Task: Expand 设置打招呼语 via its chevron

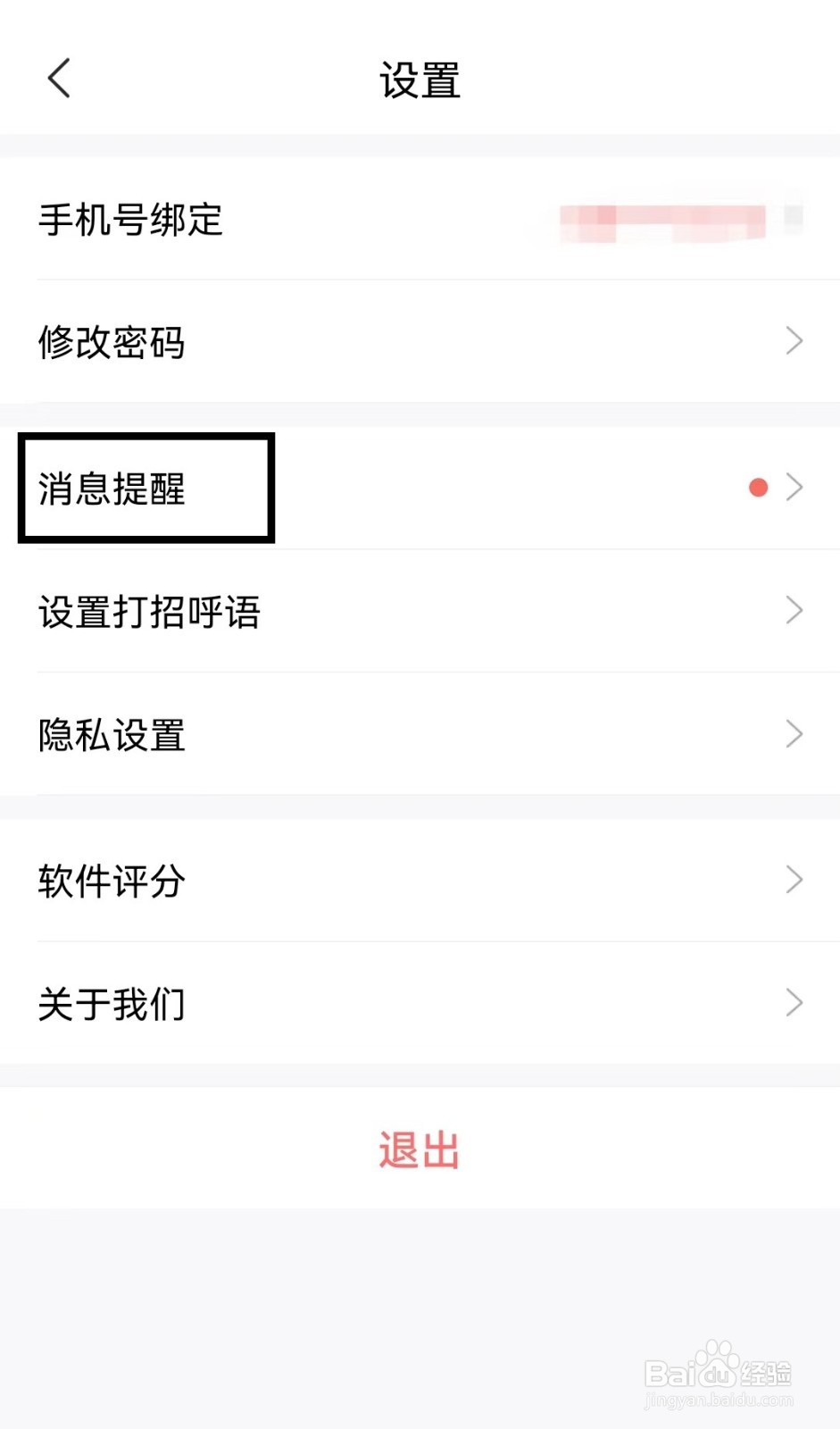Action: (794, 610)
